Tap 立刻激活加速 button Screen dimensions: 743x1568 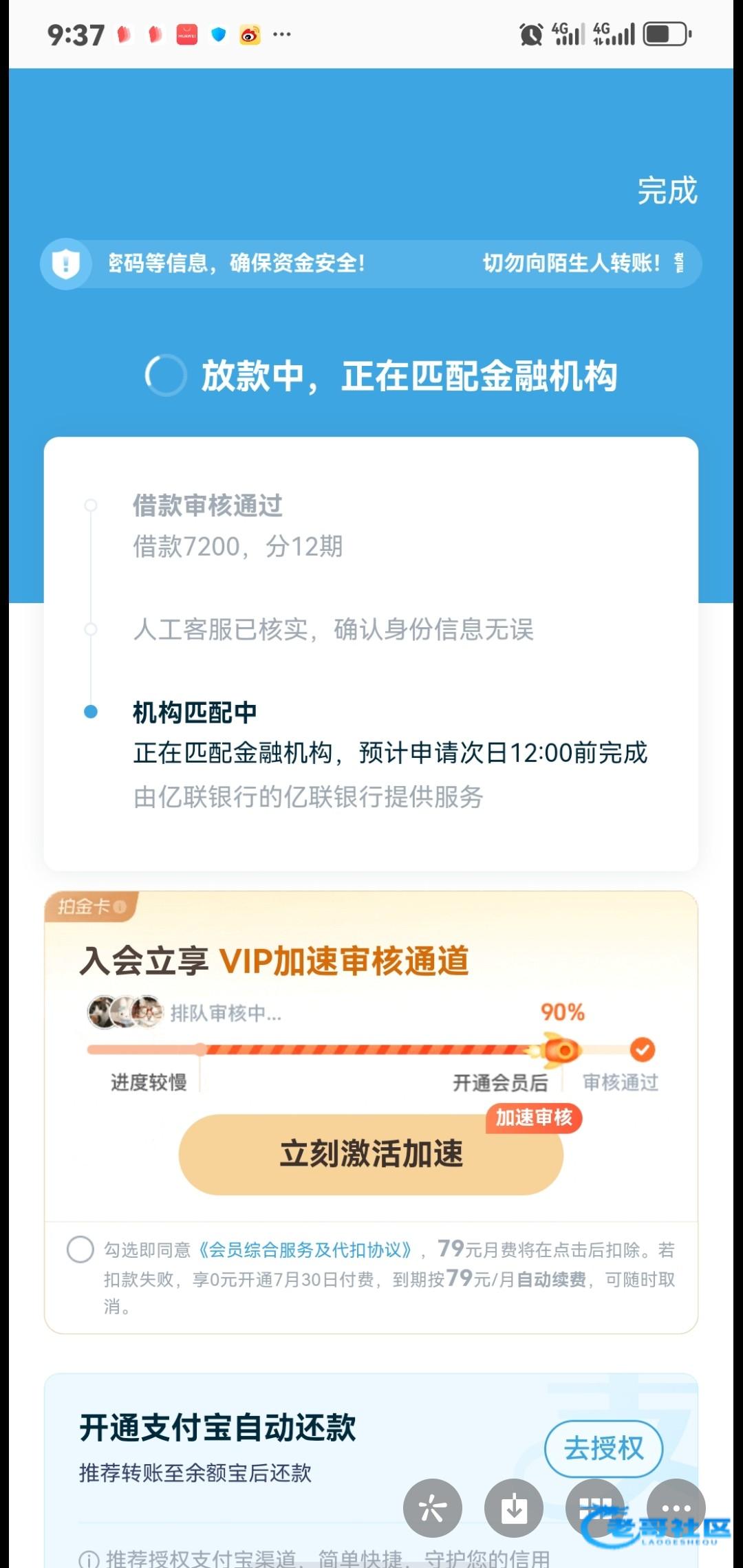tap(371, 1155)
